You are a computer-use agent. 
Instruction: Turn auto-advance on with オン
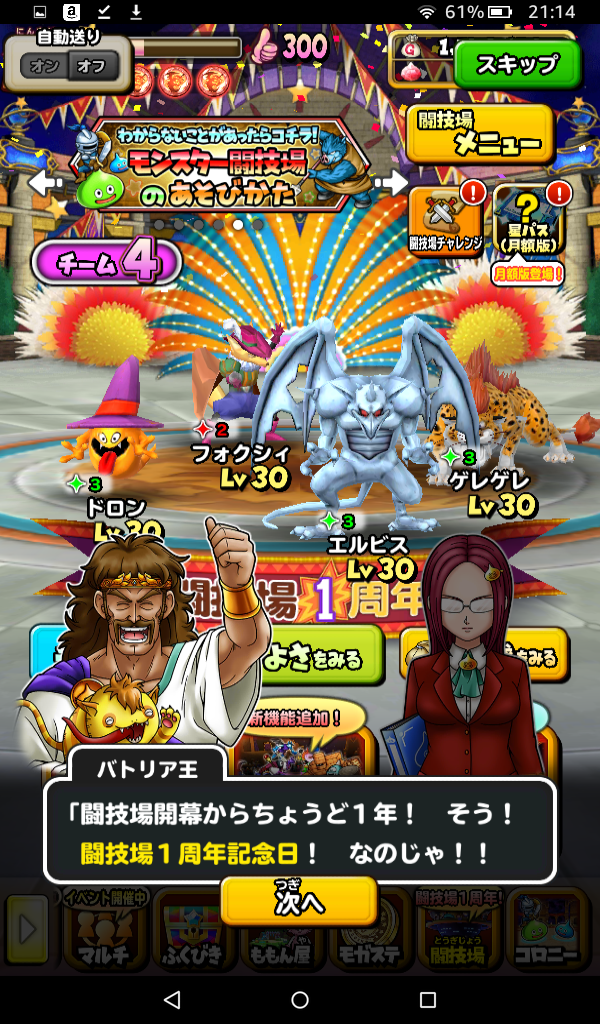click(x=45, y=66)
